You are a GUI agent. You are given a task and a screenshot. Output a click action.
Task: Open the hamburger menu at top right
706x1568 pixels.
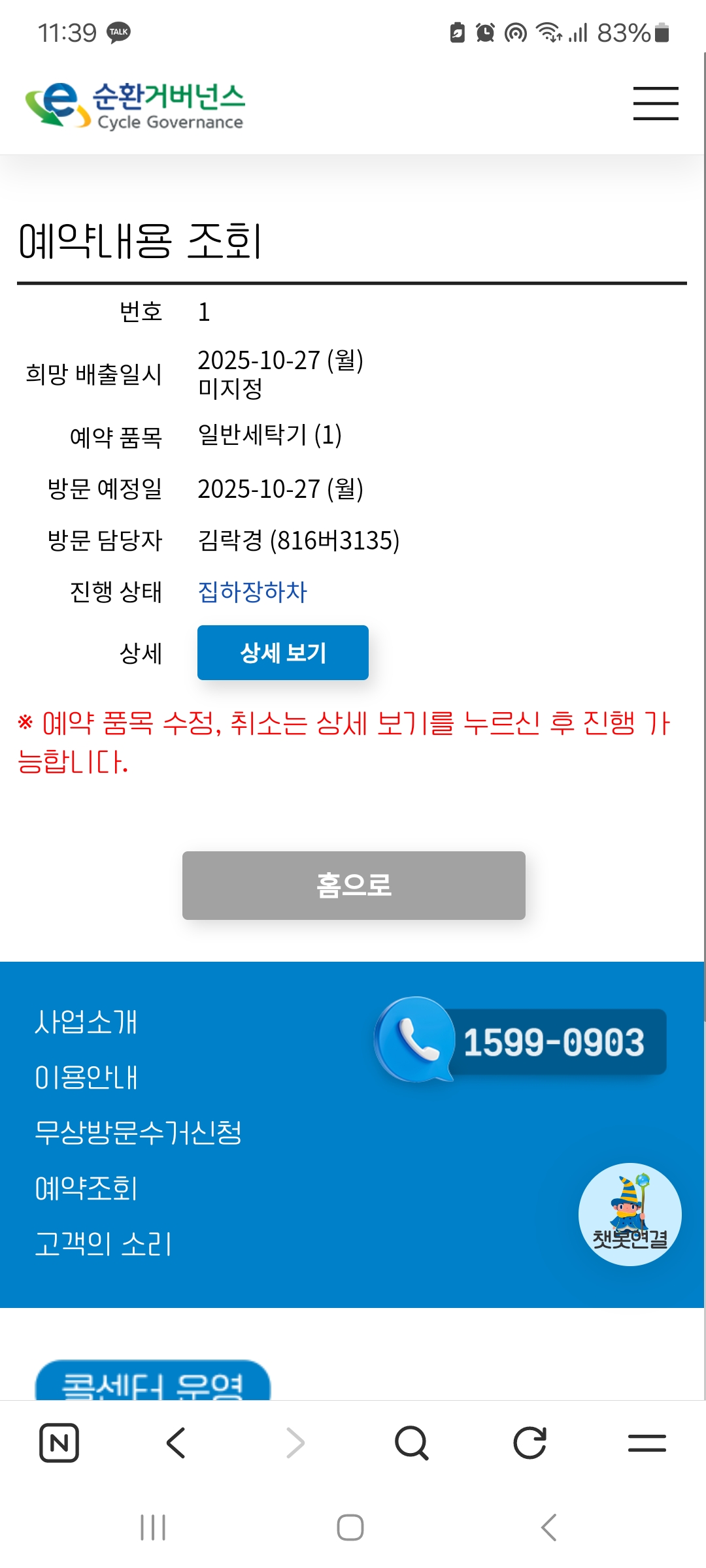point(656,103)
